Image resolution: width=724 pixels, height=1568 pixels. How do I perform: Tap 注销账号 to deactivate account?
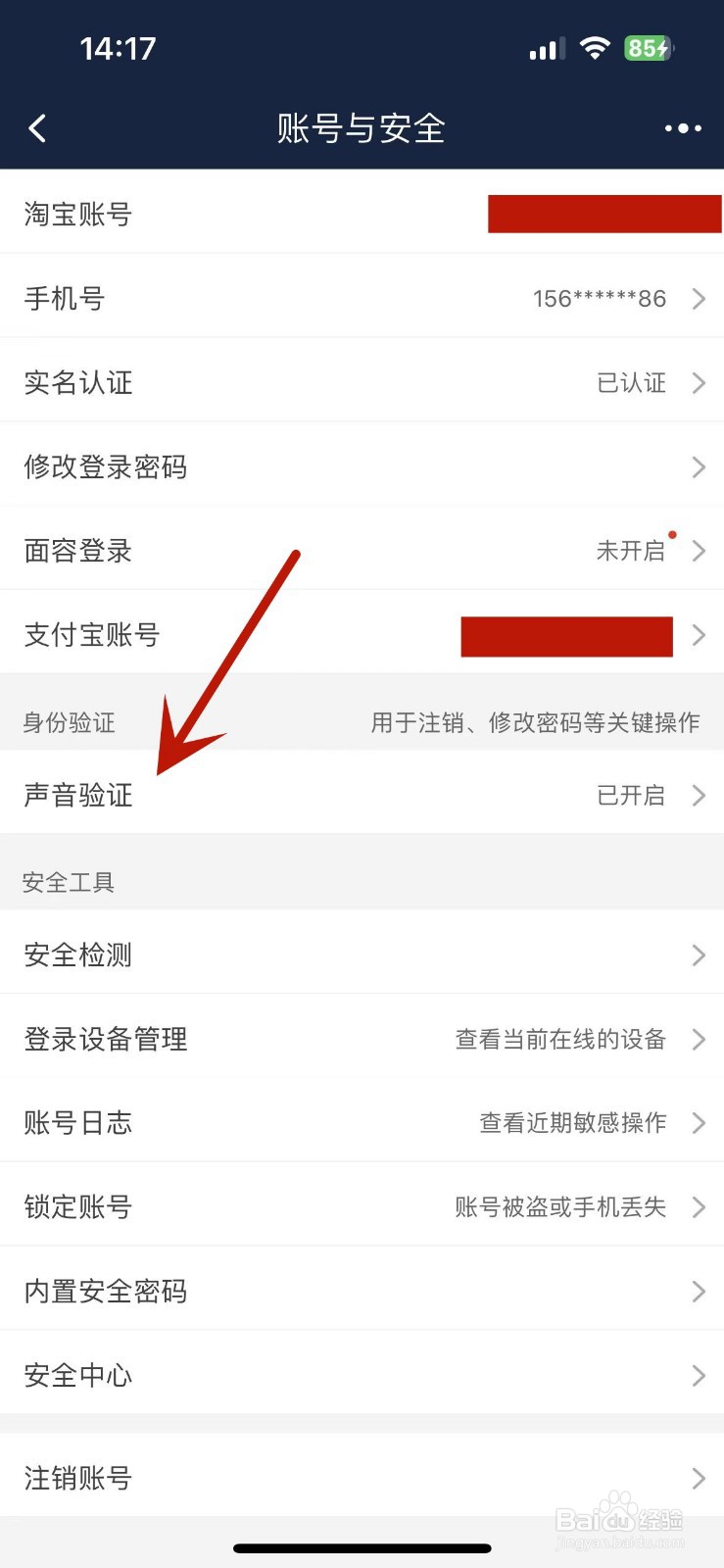coord(362,1479)
